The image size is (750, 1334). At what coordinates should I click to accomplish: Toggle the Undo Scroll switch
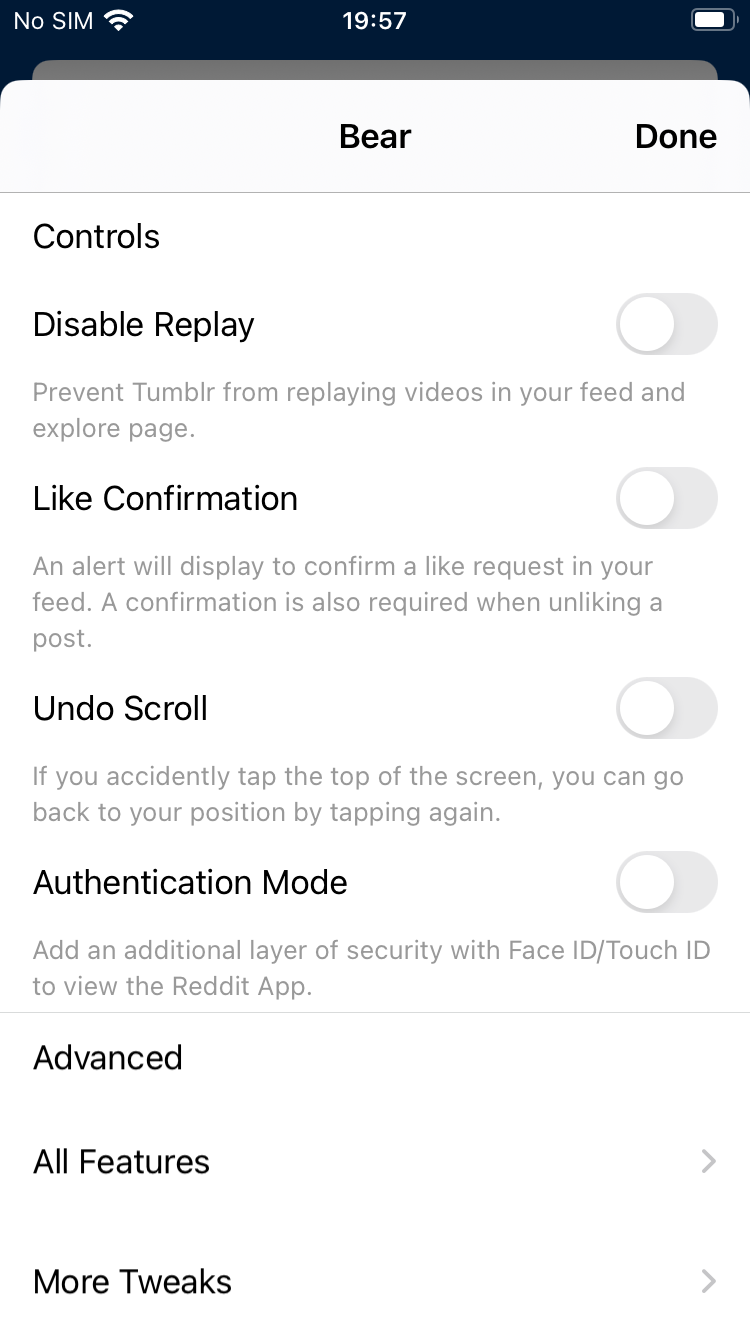coord(667,708)
